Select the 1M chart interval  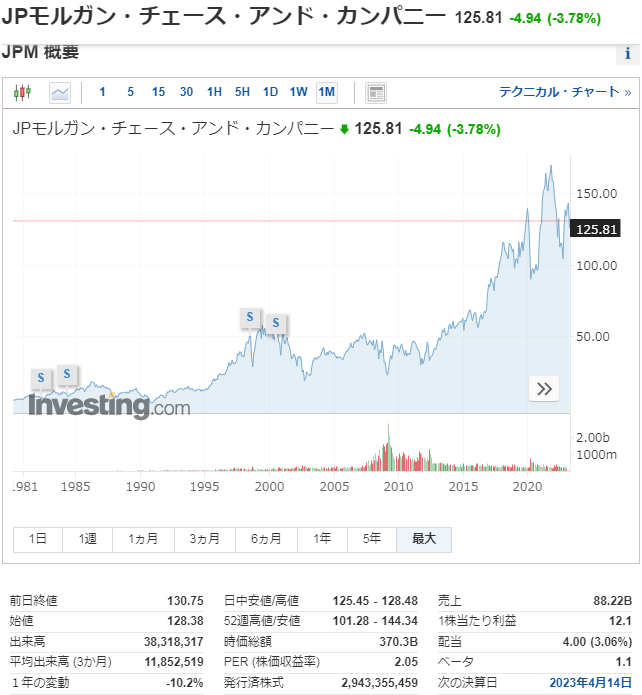pos(327,93)
